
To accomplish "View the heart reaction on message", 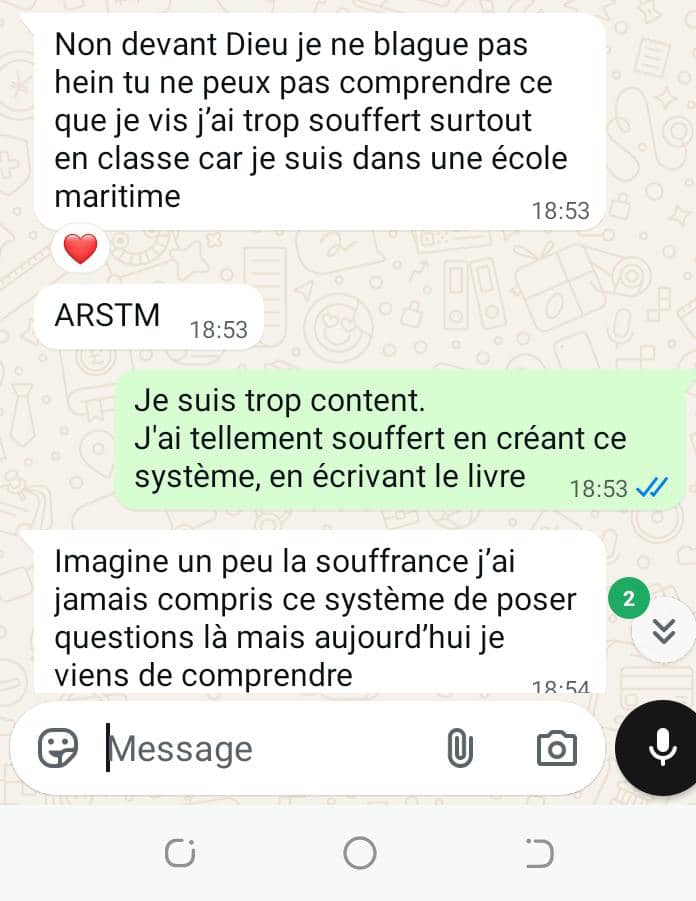I will click(x=80, y=248).
